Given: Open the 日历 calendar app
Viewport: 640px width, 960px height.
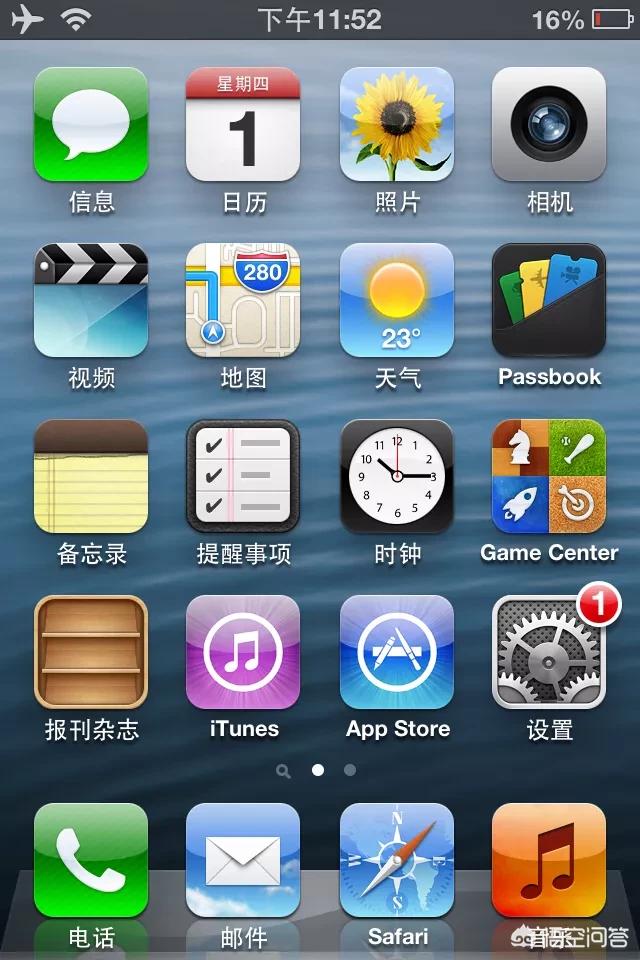Looking at the screenshot, I should pos(243,124).
